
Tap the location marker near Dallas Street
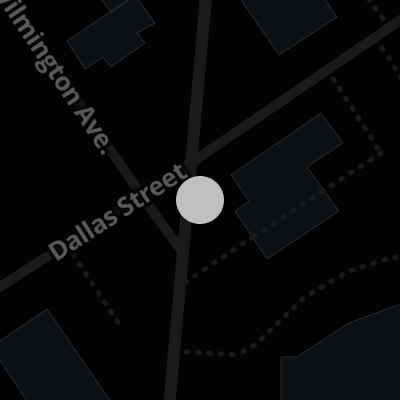point(200,200)
